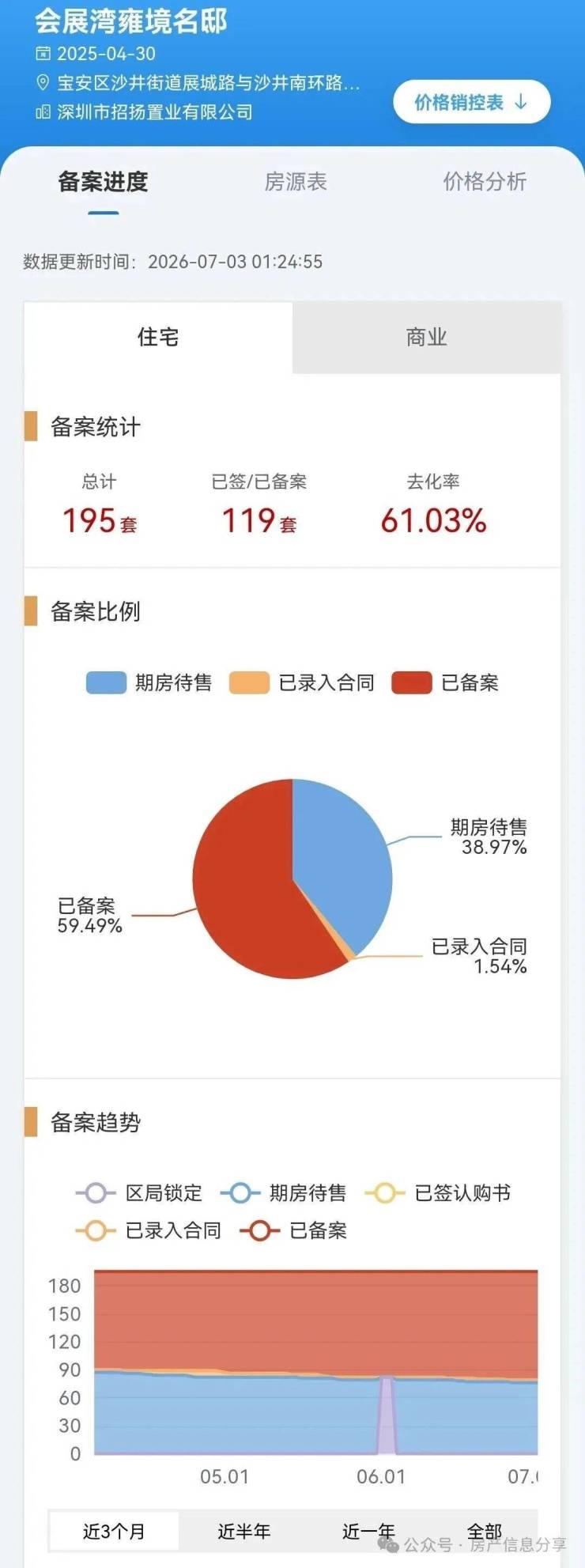Show the 近一年 trend range

pyautogui.click(x=368, y=1531)
